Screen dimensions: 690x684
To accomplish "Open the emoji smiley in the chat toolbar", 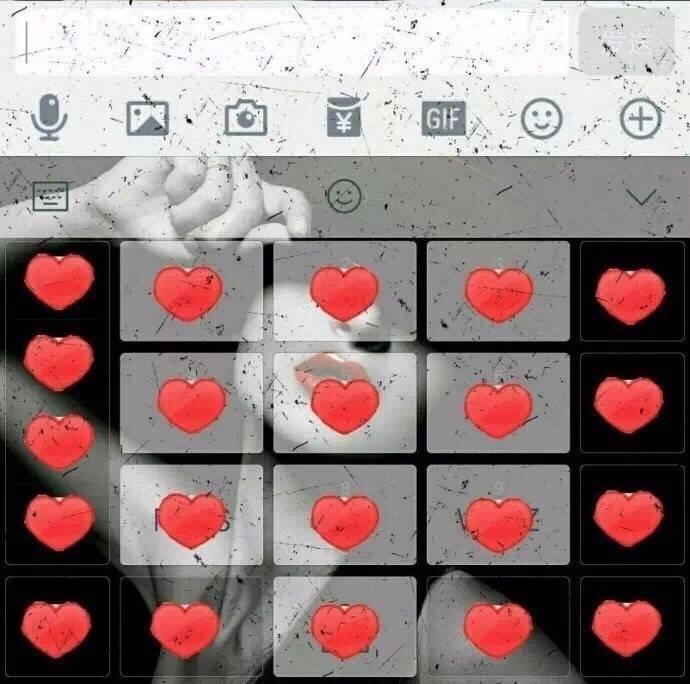I will tap(541, 119).
